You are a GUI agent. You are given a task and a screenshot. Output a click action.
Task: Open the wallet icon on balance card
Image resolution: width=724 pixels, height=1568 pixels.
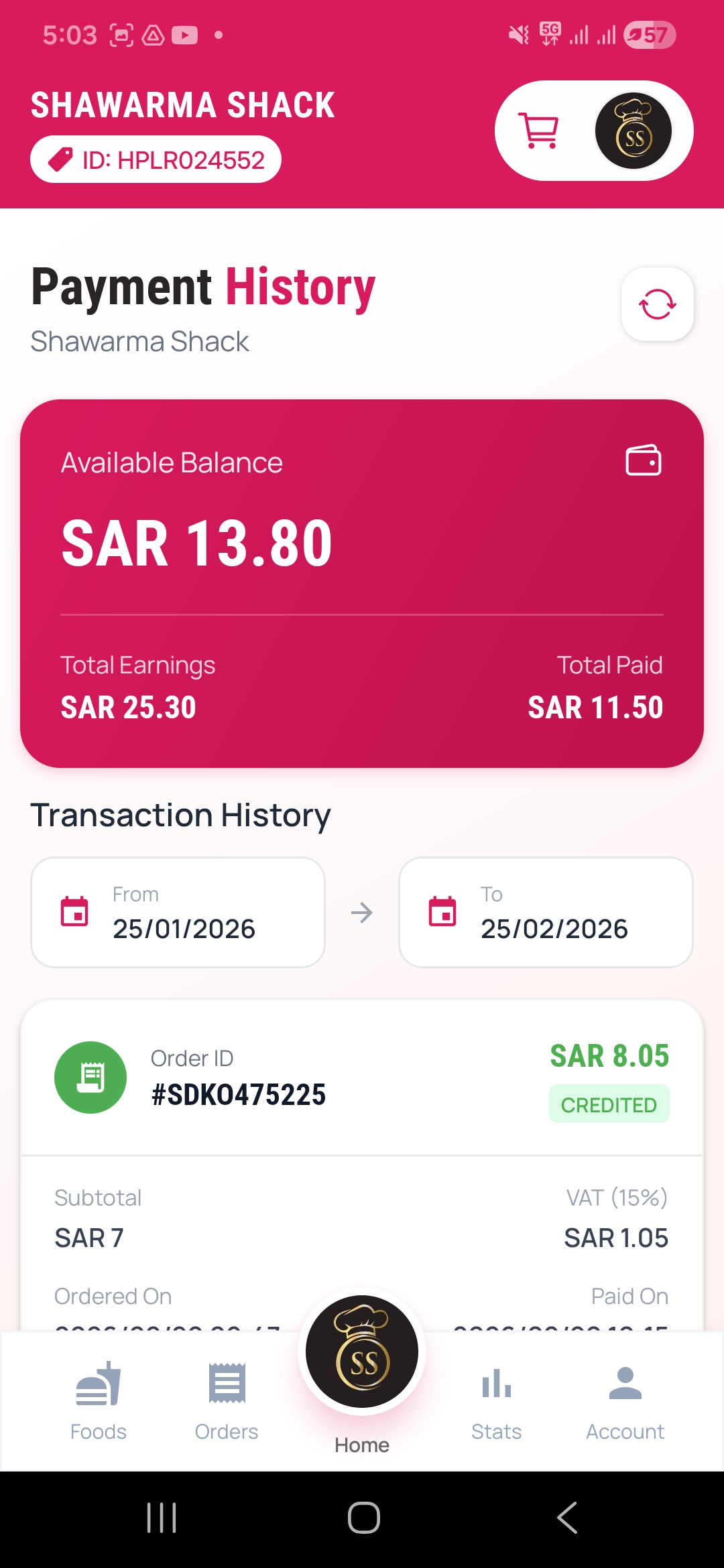[x=642, y=461]
